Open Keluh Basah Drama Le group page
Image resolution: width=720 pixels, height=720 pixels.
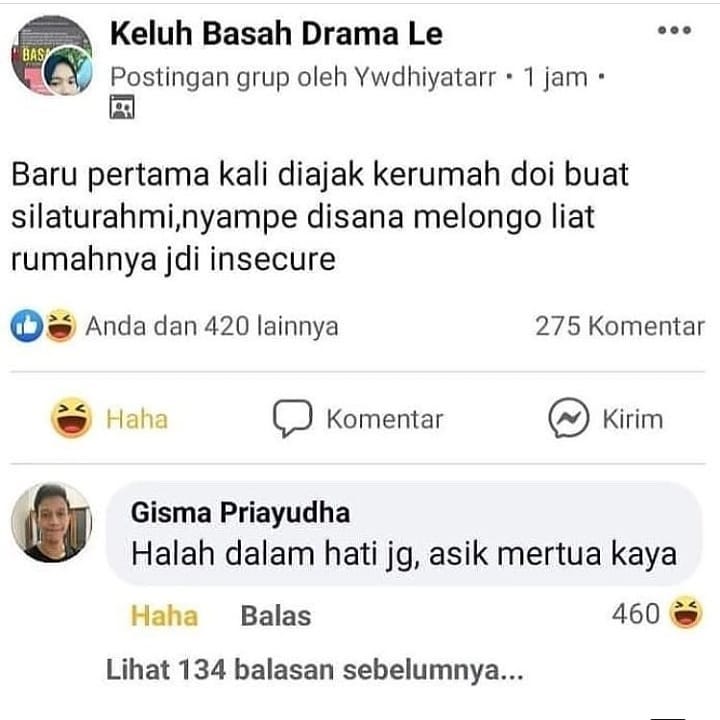(275, 33)
